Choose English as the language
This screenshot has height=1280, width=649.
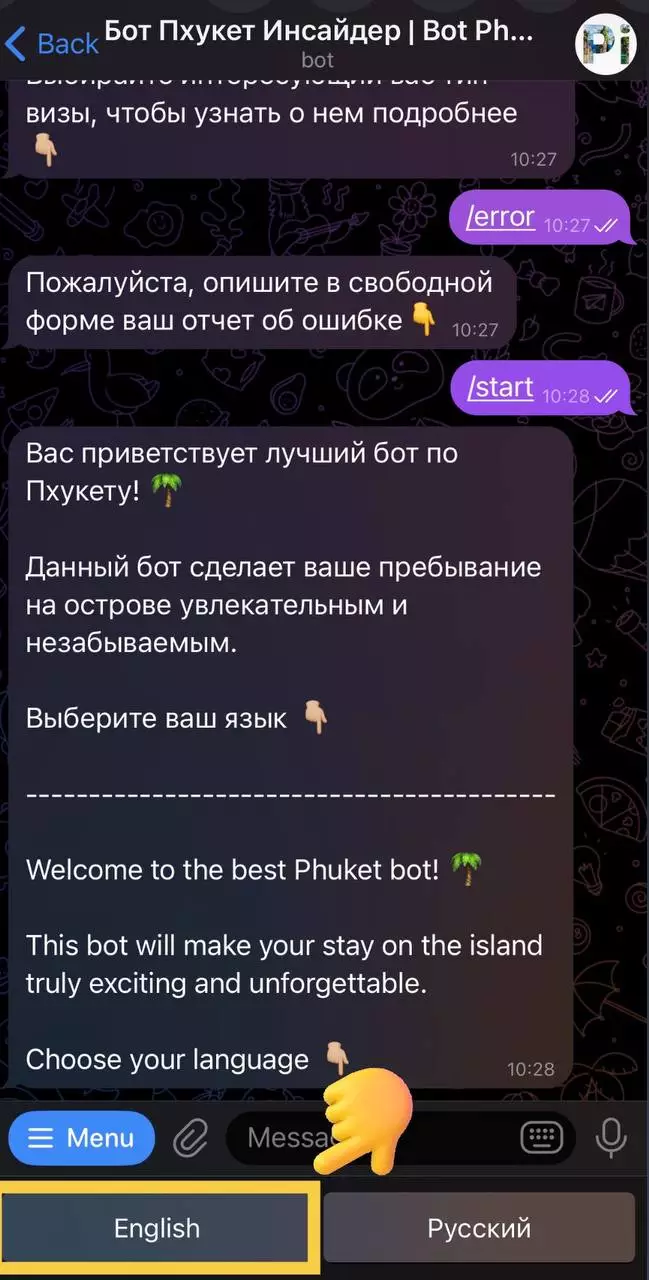pyautogui.click(x=158, y=1228)
